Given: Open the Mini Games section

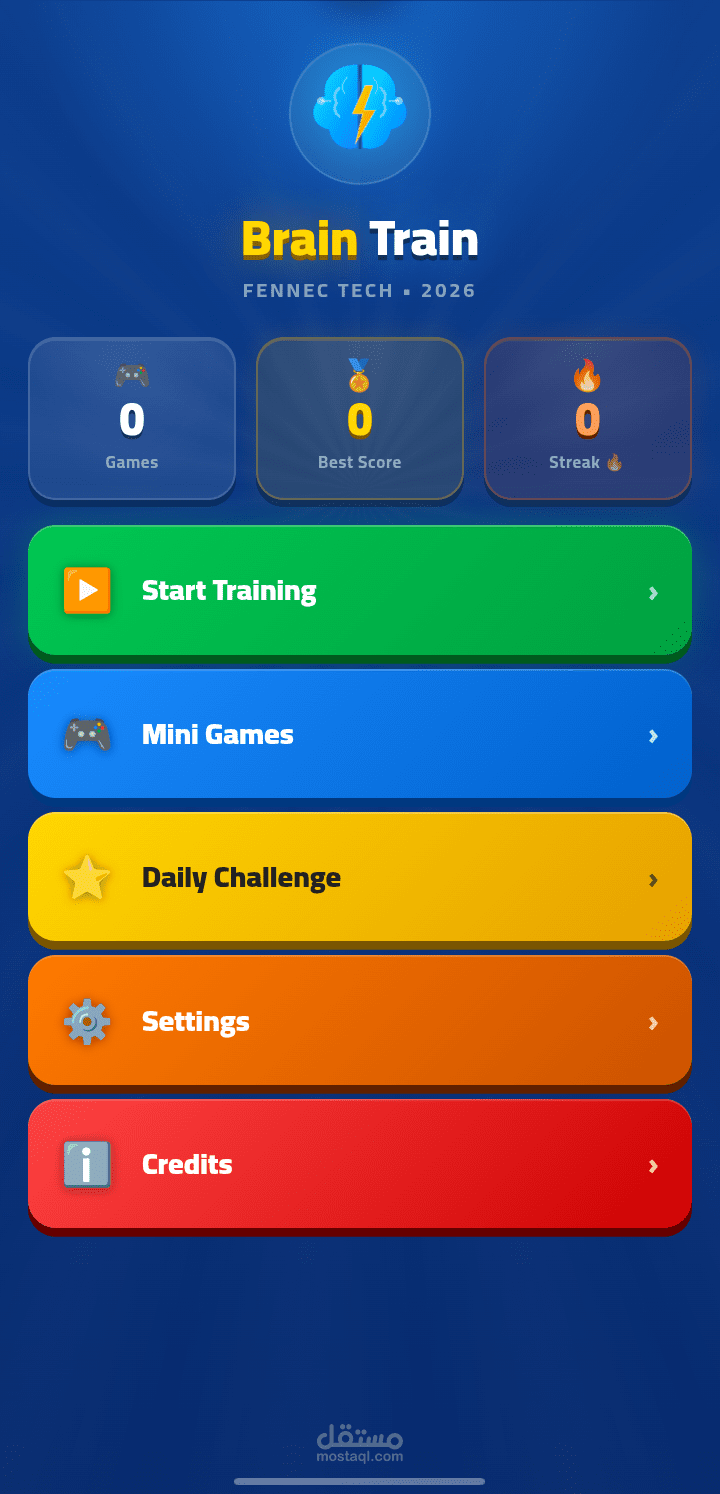Looking at the screenshot, I should [360, 734].
